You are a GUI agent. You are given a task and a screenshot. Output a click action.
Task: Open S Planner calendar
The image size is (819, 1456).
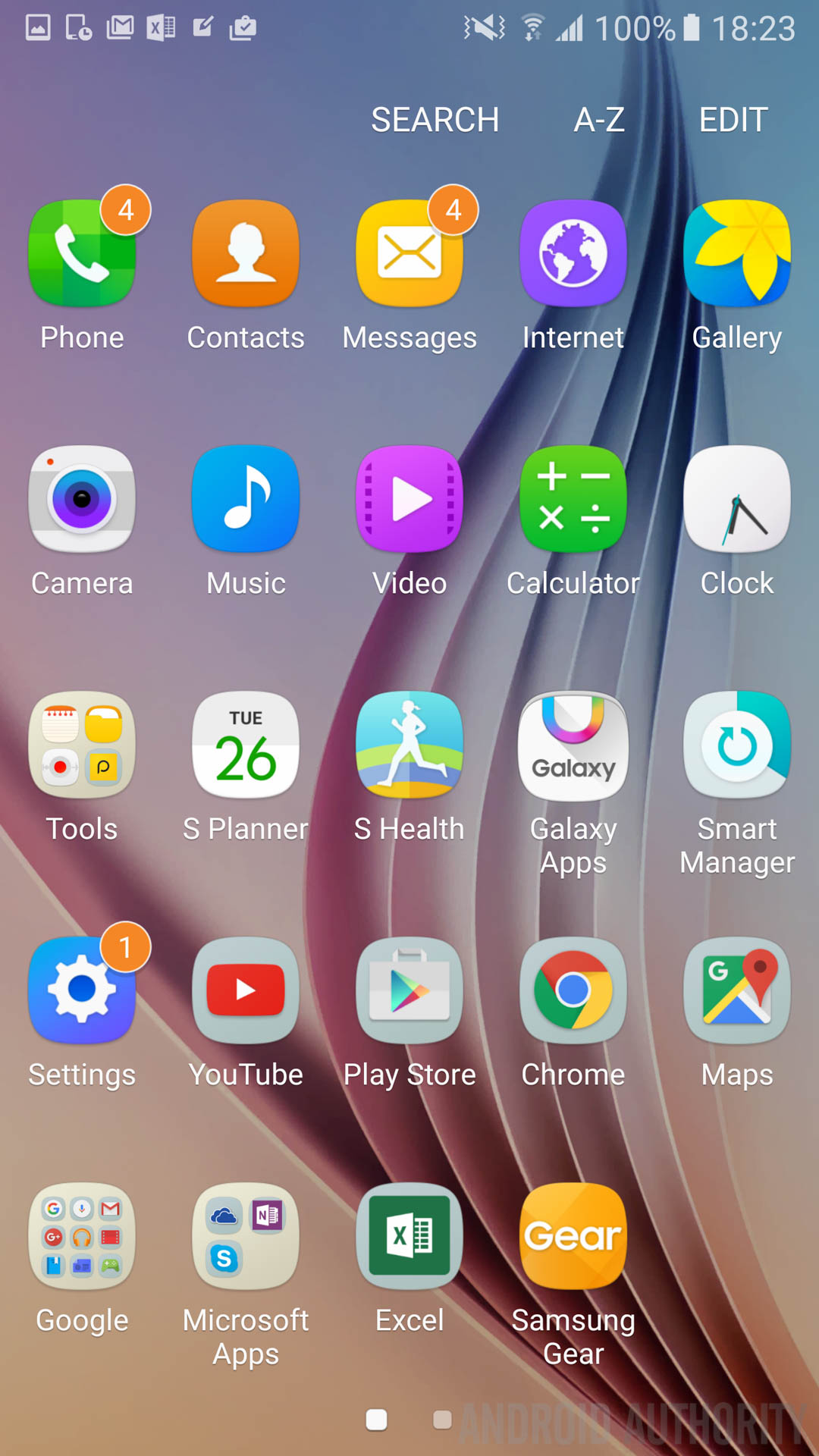[246, 745]
